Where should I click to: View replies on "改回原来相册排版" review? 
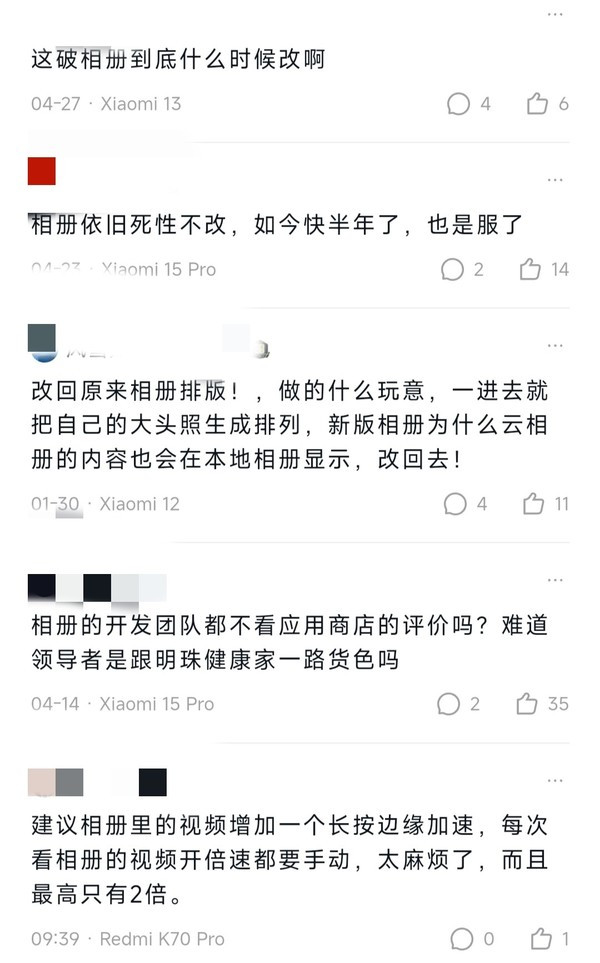456,504
